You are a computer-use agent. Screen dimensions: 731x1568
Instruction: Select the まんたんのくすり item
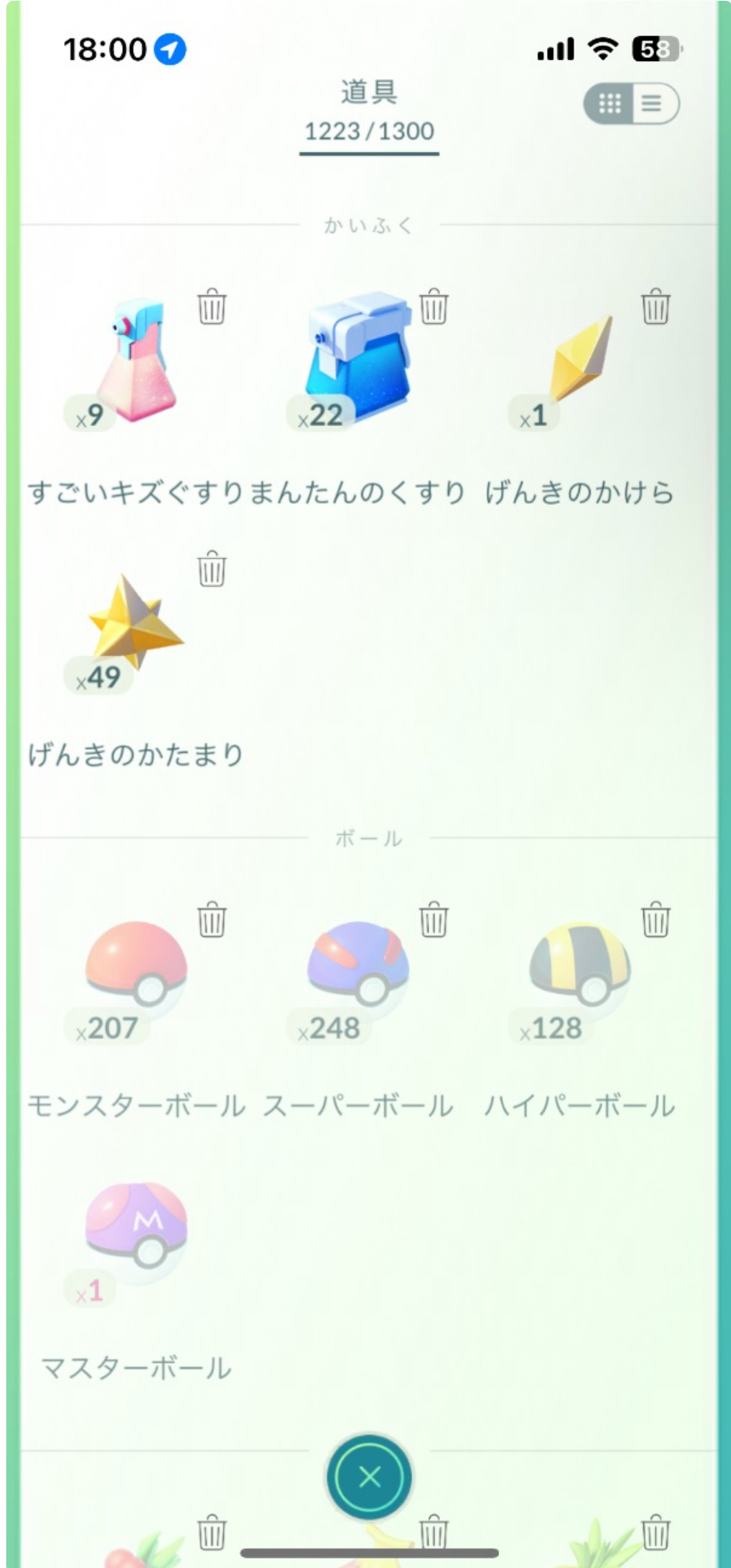click(x=358, y=360)
